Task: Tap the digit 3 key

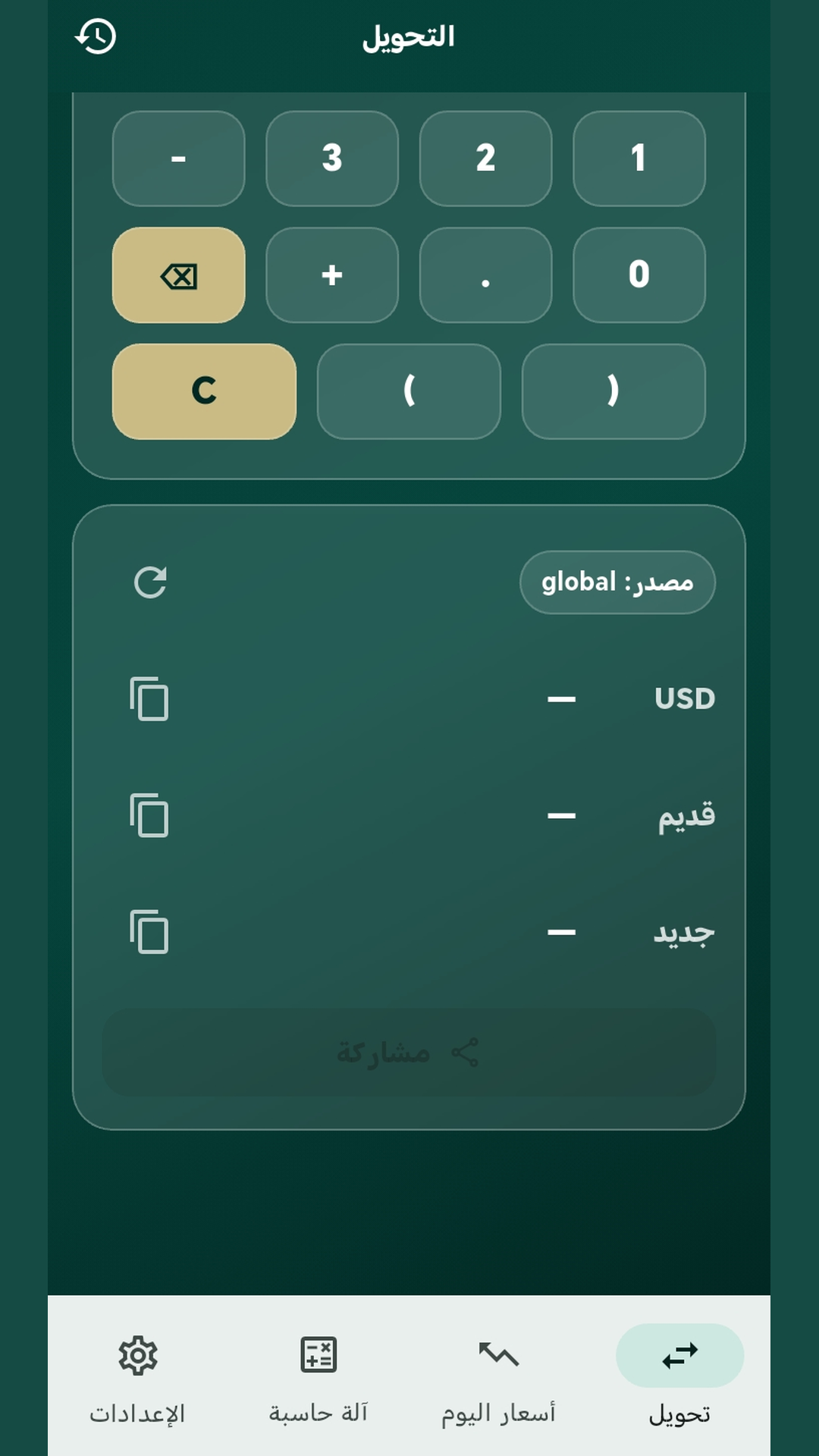Action: tap(332, 158)
